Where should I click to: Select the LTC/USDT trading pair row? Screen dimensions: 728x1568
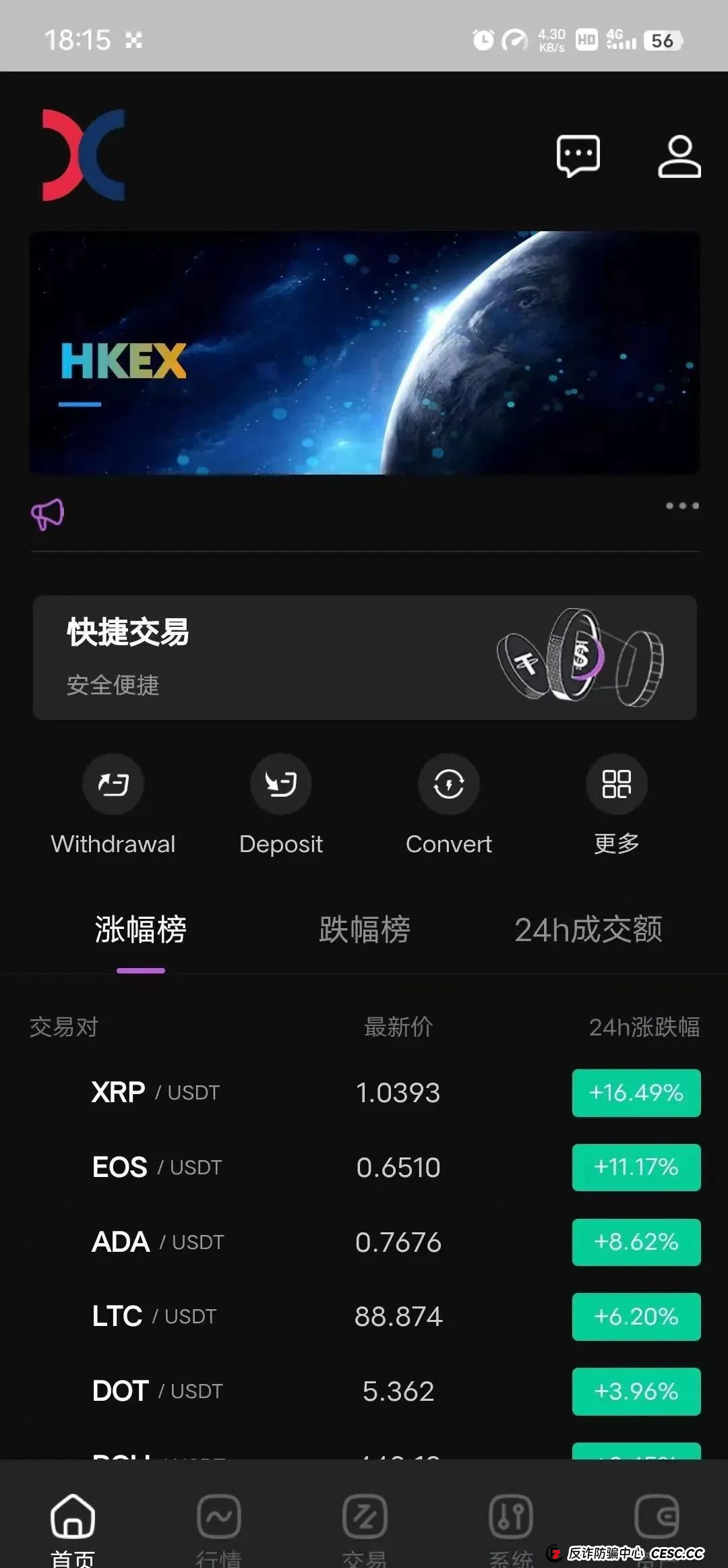tap(364, 1316)
